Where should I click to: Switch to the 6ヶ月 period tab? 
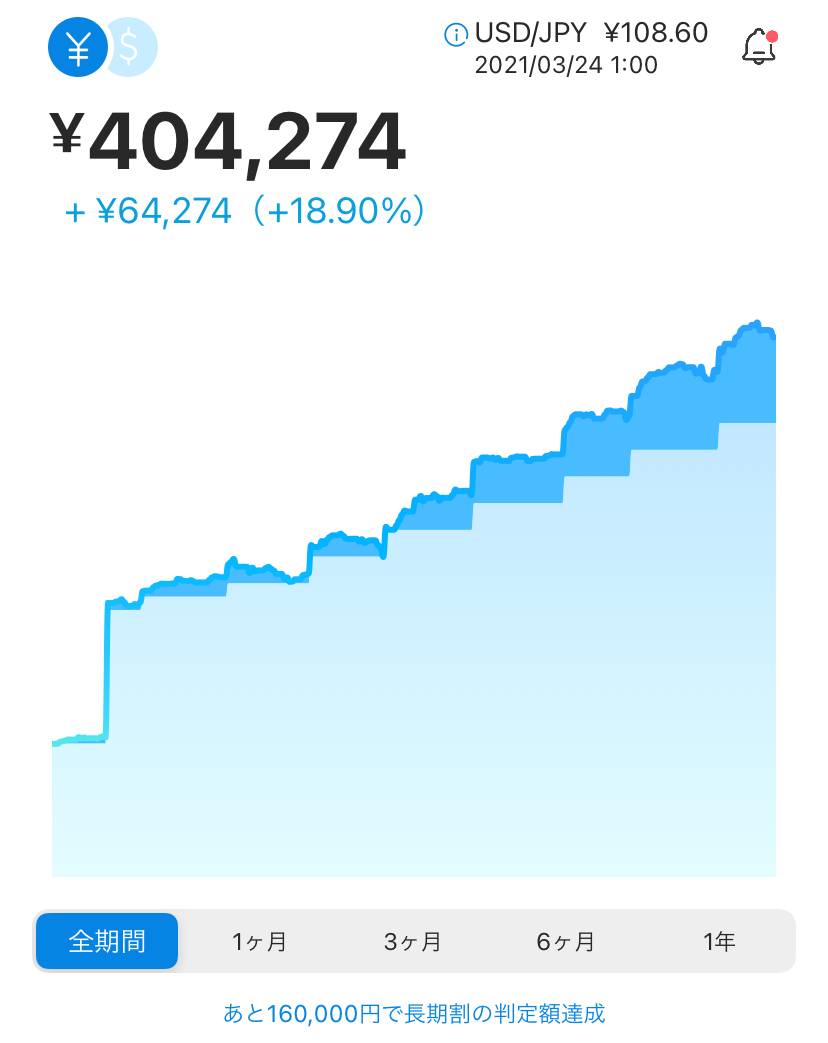pos(566,940)
